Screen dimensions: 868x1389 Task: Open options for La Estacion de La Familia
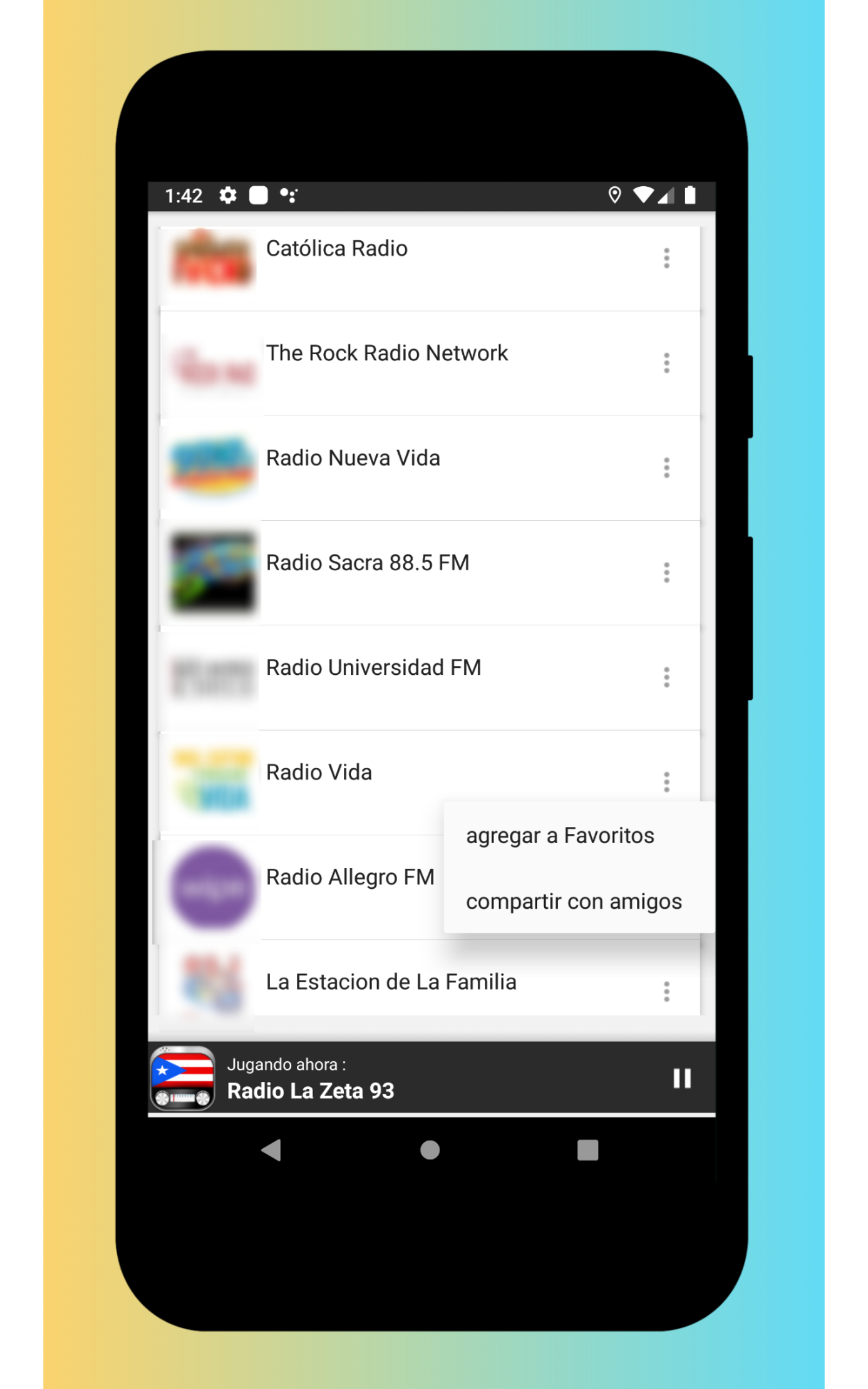click(x=667, y=991)
